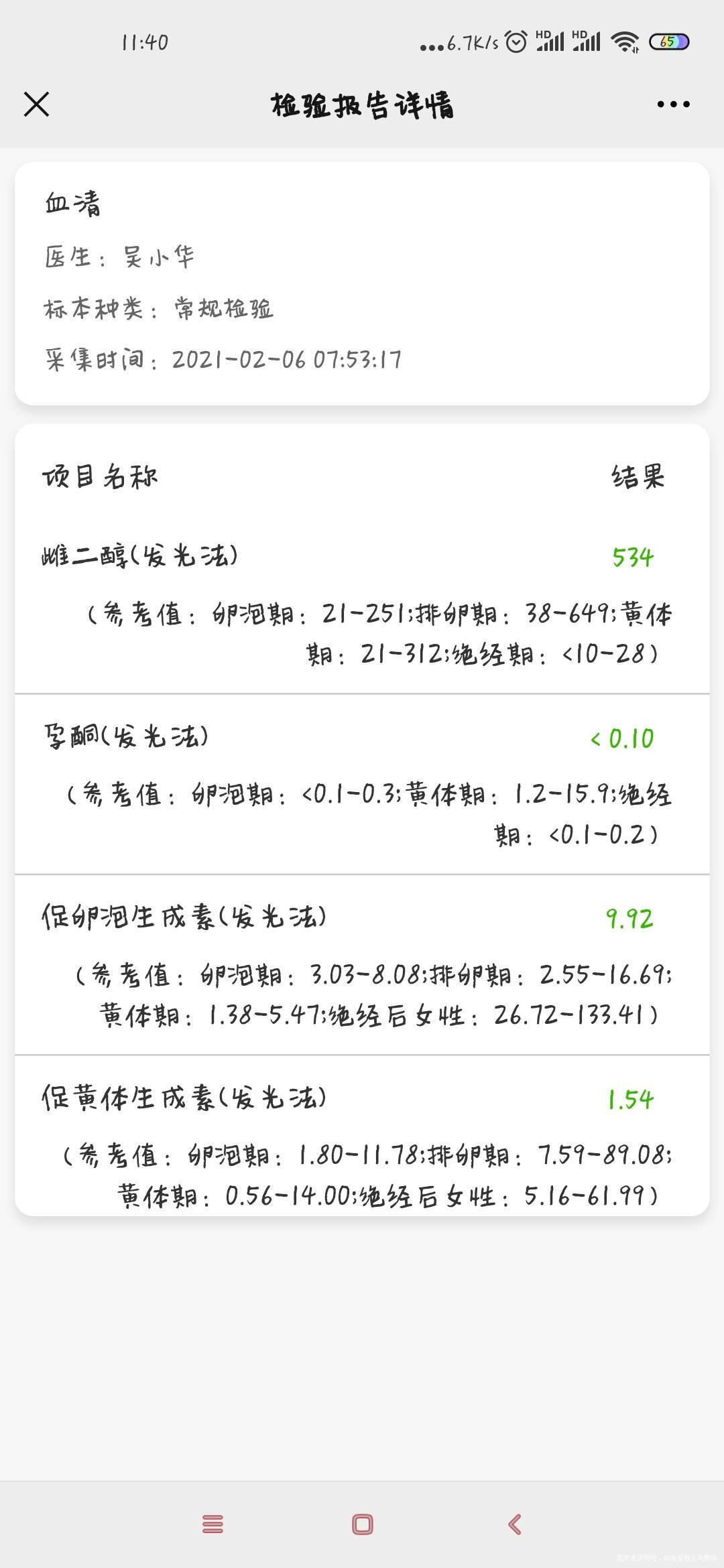Screen dimensions: 724x1568
Task: Tap the alarm clock icon in status bar
Action: [x=515, y=42]
